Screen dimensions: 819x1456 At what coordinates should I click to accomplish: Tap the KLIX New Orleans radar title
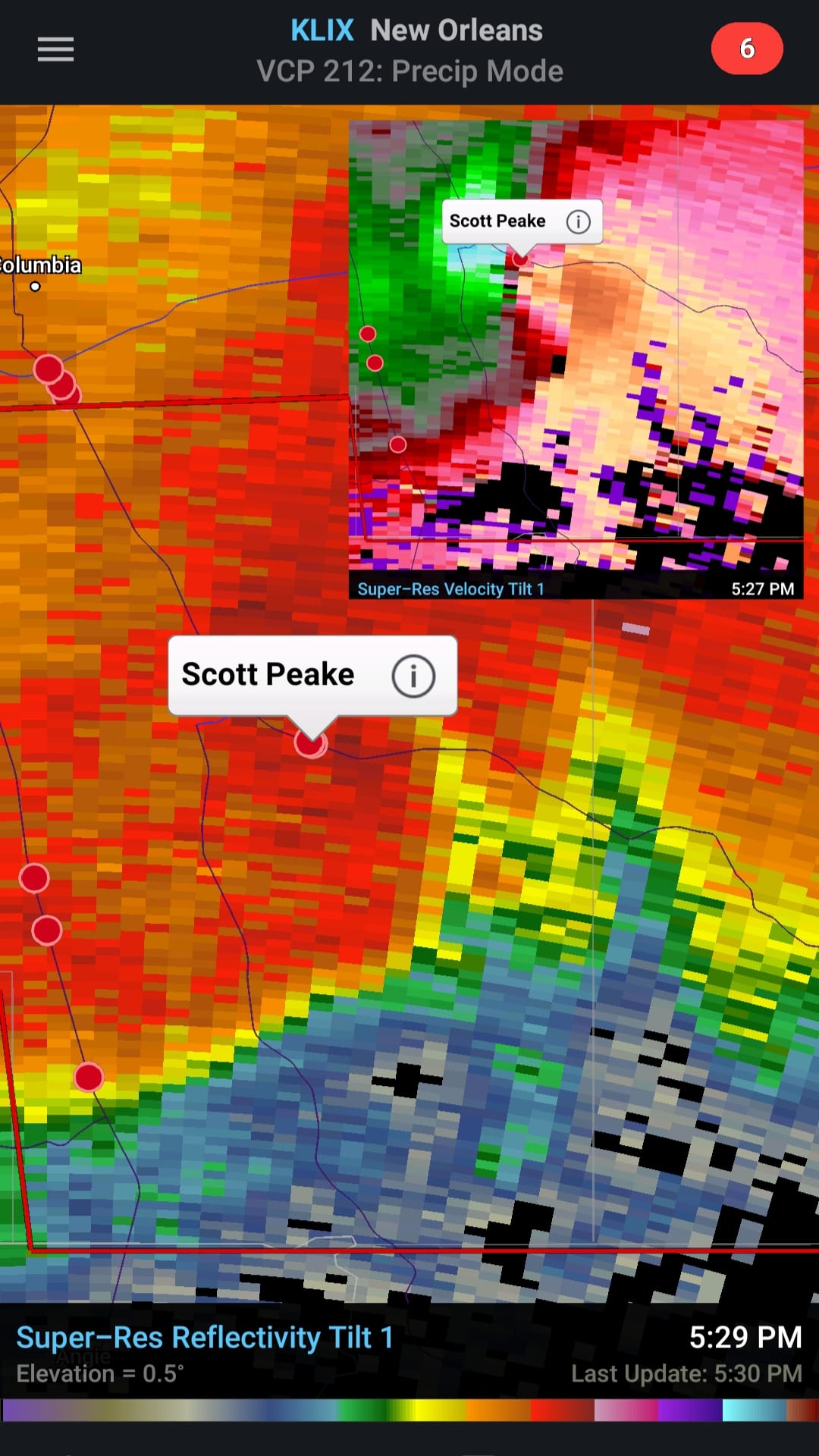click(x=416, y=31)
